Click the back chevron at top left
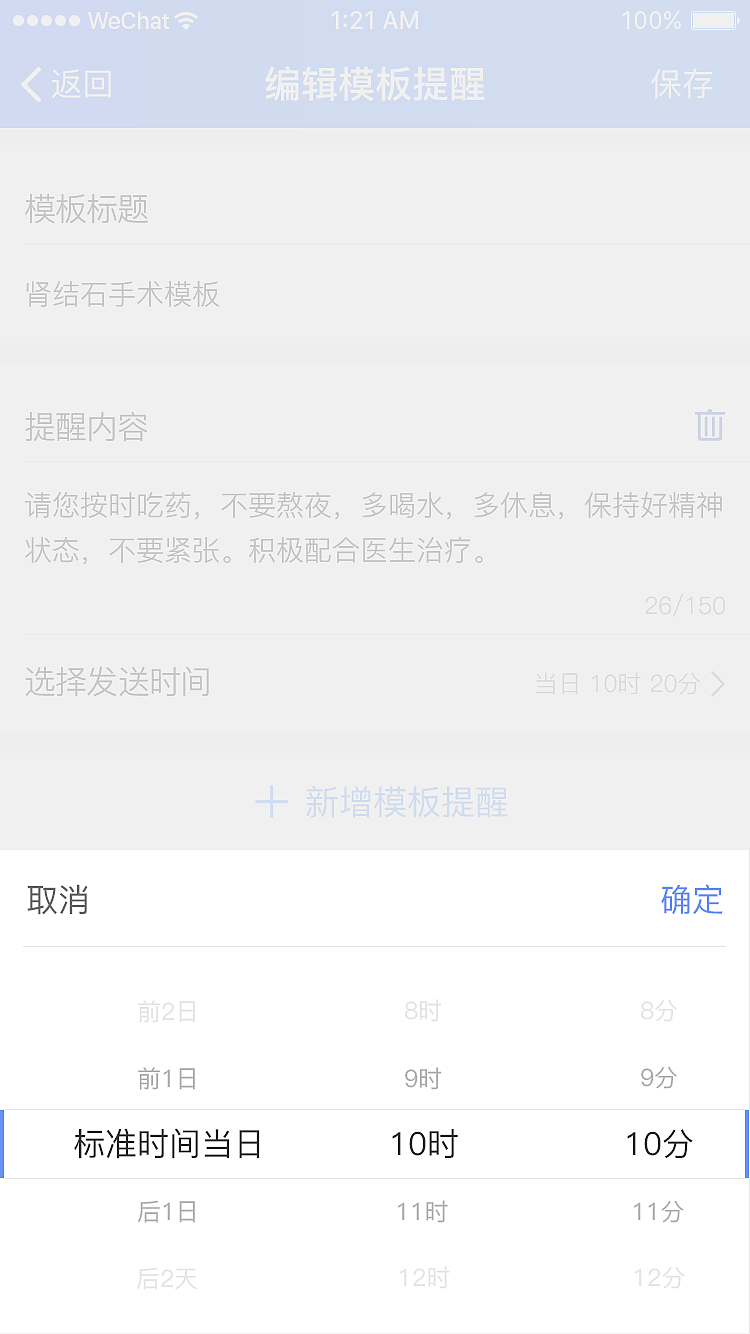 [x=30, y=85]
